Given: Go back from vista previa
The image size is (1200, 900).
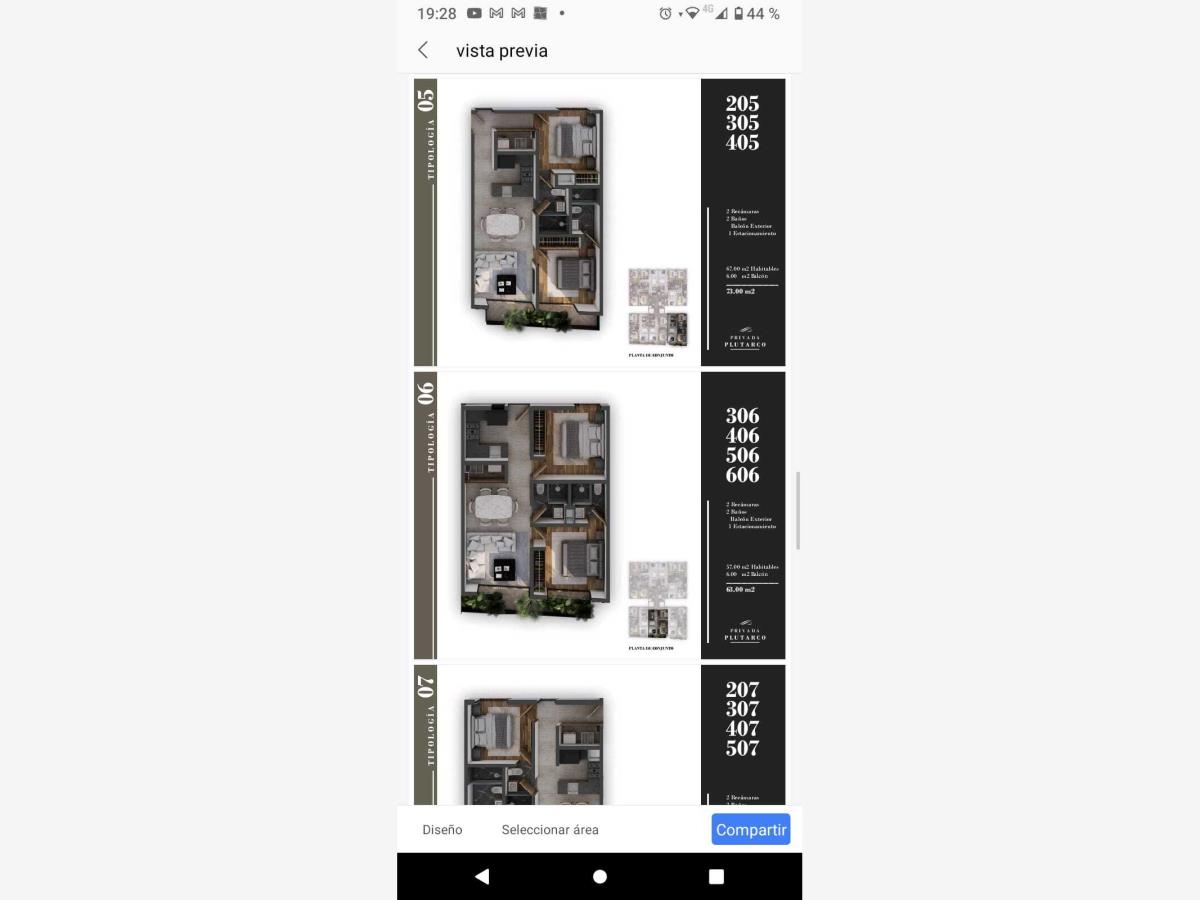Looking at the screenshot, I should pos(423,50).
